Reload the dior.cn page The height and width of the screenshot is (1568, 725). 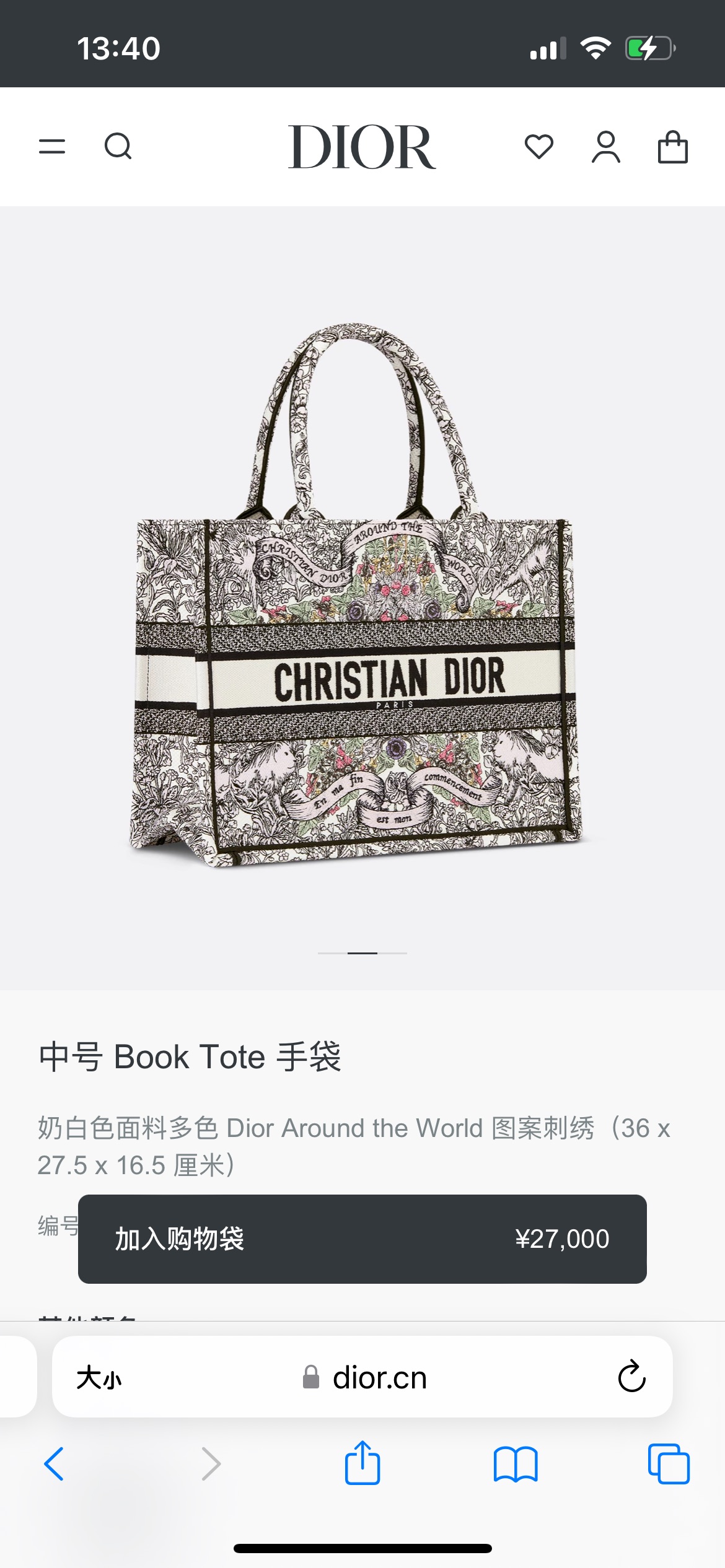click(x=631, y=1377)
